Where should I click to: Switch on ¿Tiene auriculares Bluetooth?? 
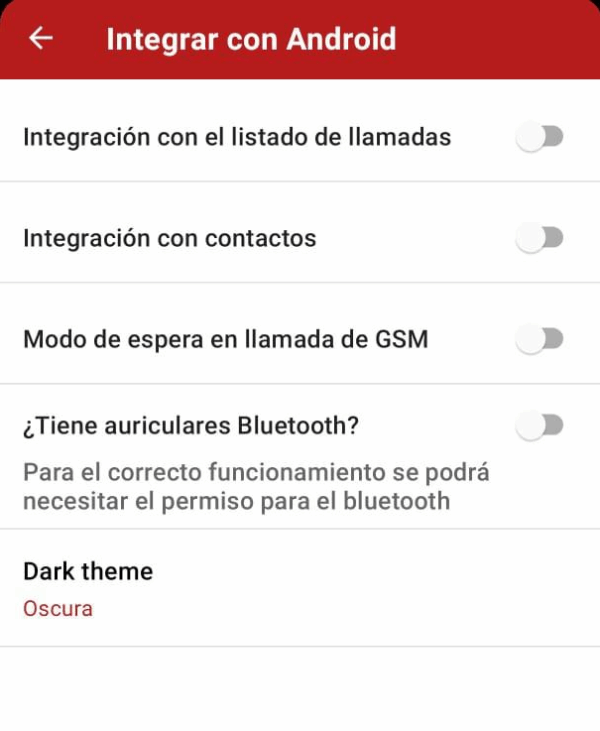[x=539, y=427]
